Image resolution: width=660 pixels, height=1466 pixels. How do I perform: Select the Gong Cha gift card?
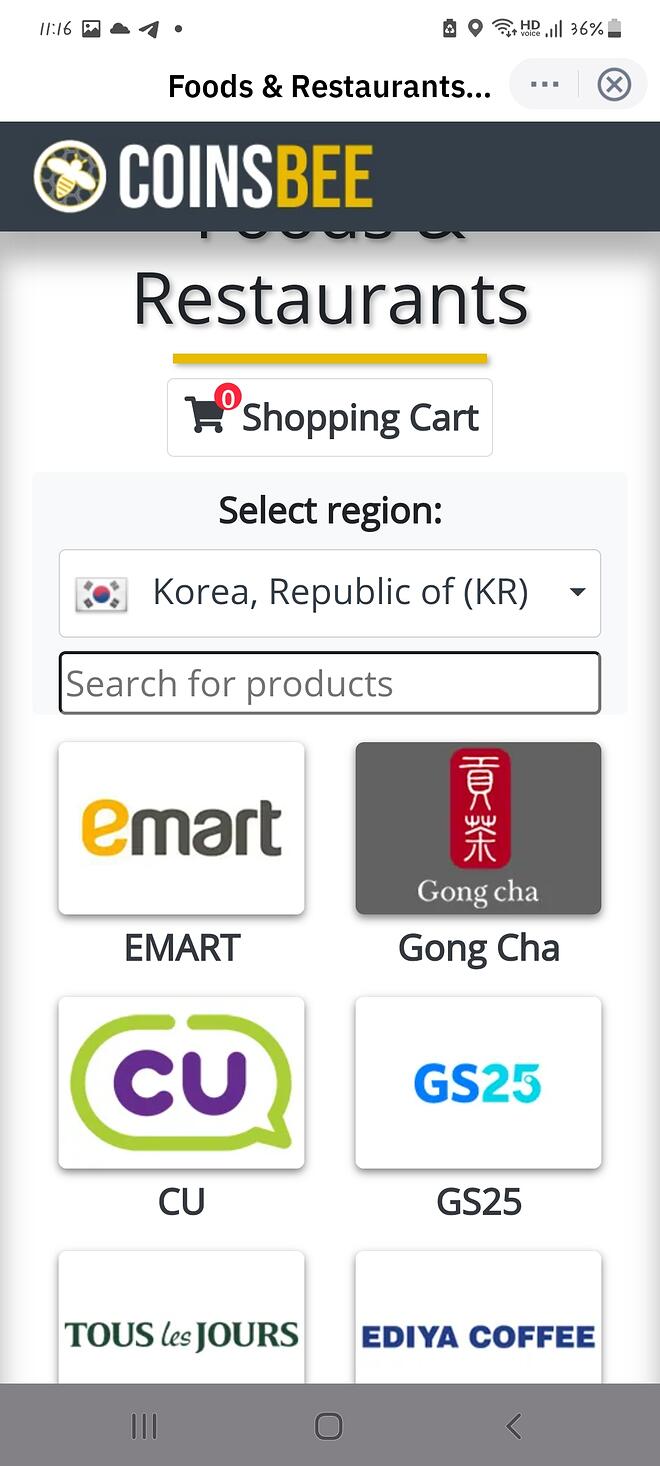tap(478, 828)
